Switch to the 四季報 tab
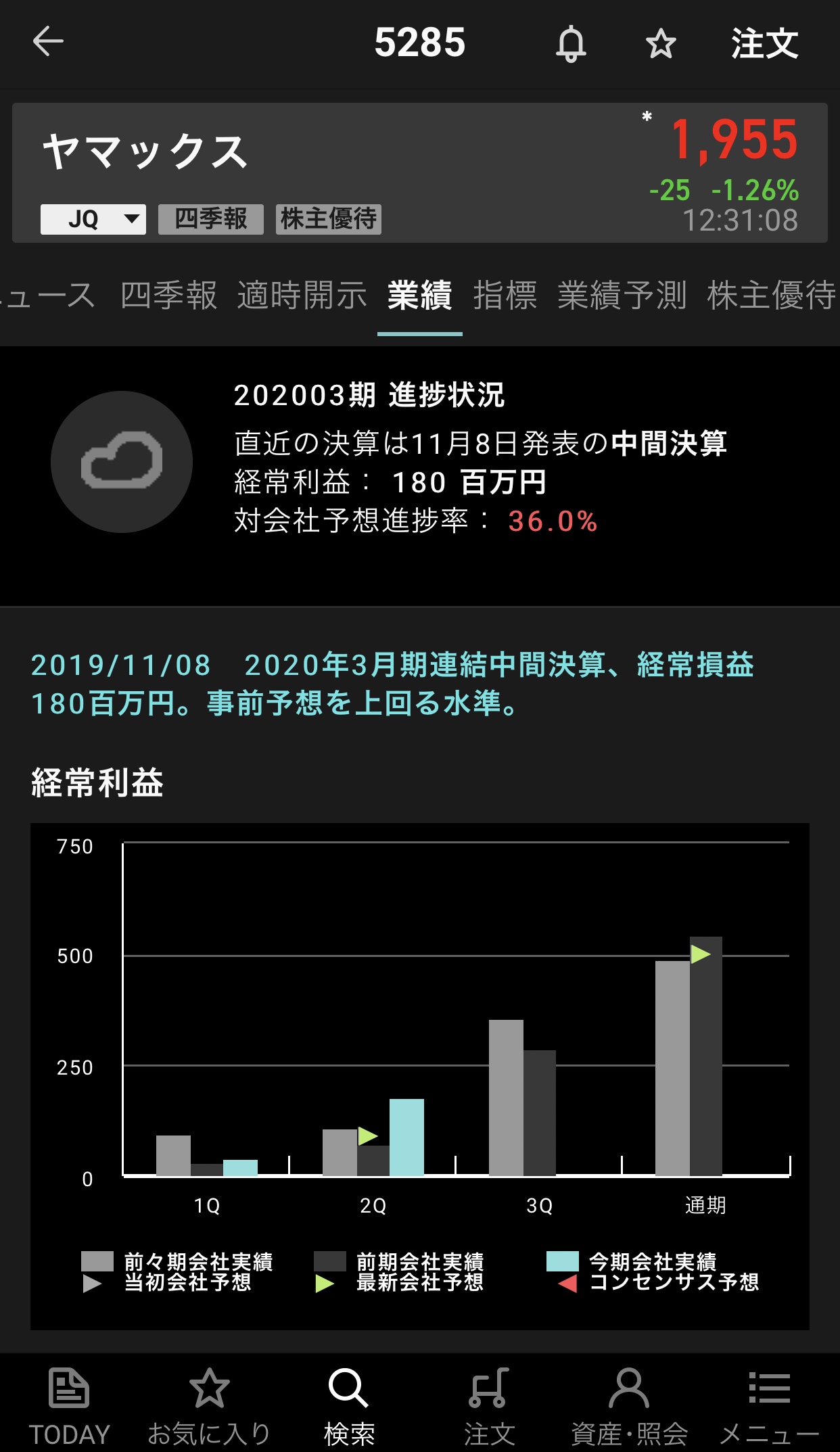Screen dimensions: 840x1452 tap(168, 296)
